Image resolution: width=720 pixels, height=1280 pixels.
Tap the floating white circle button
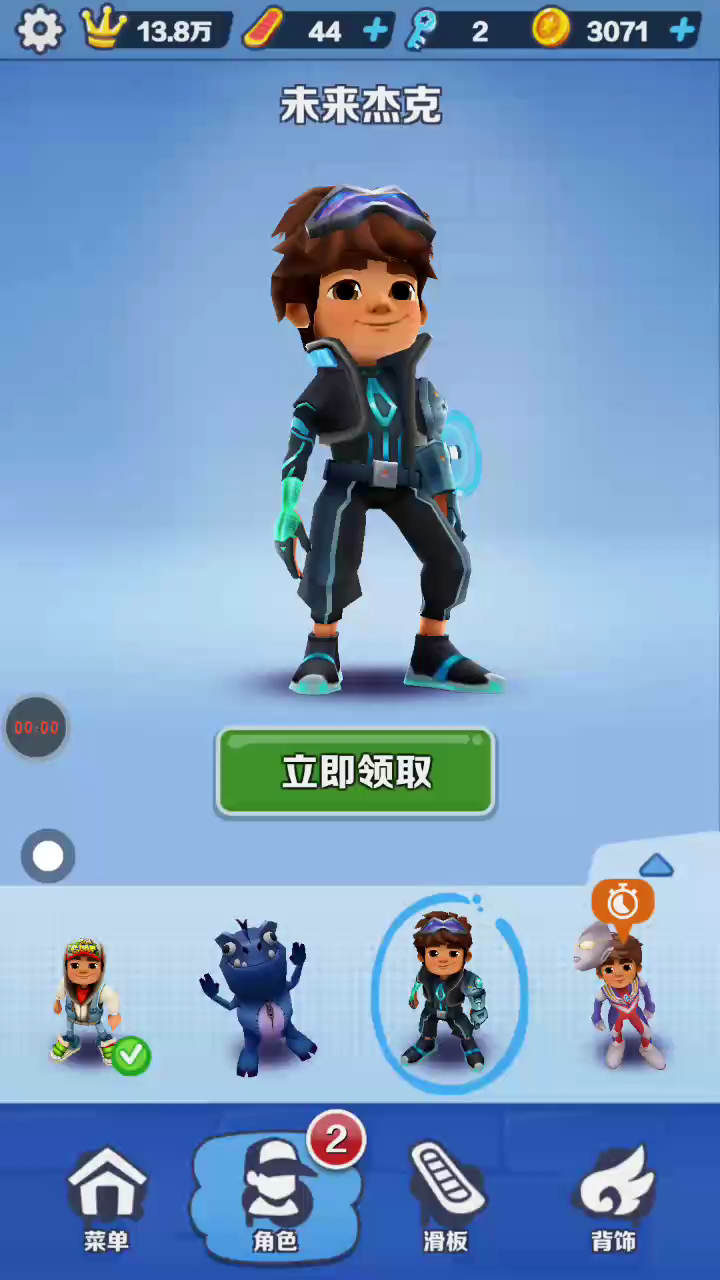(x=48, y=856)
